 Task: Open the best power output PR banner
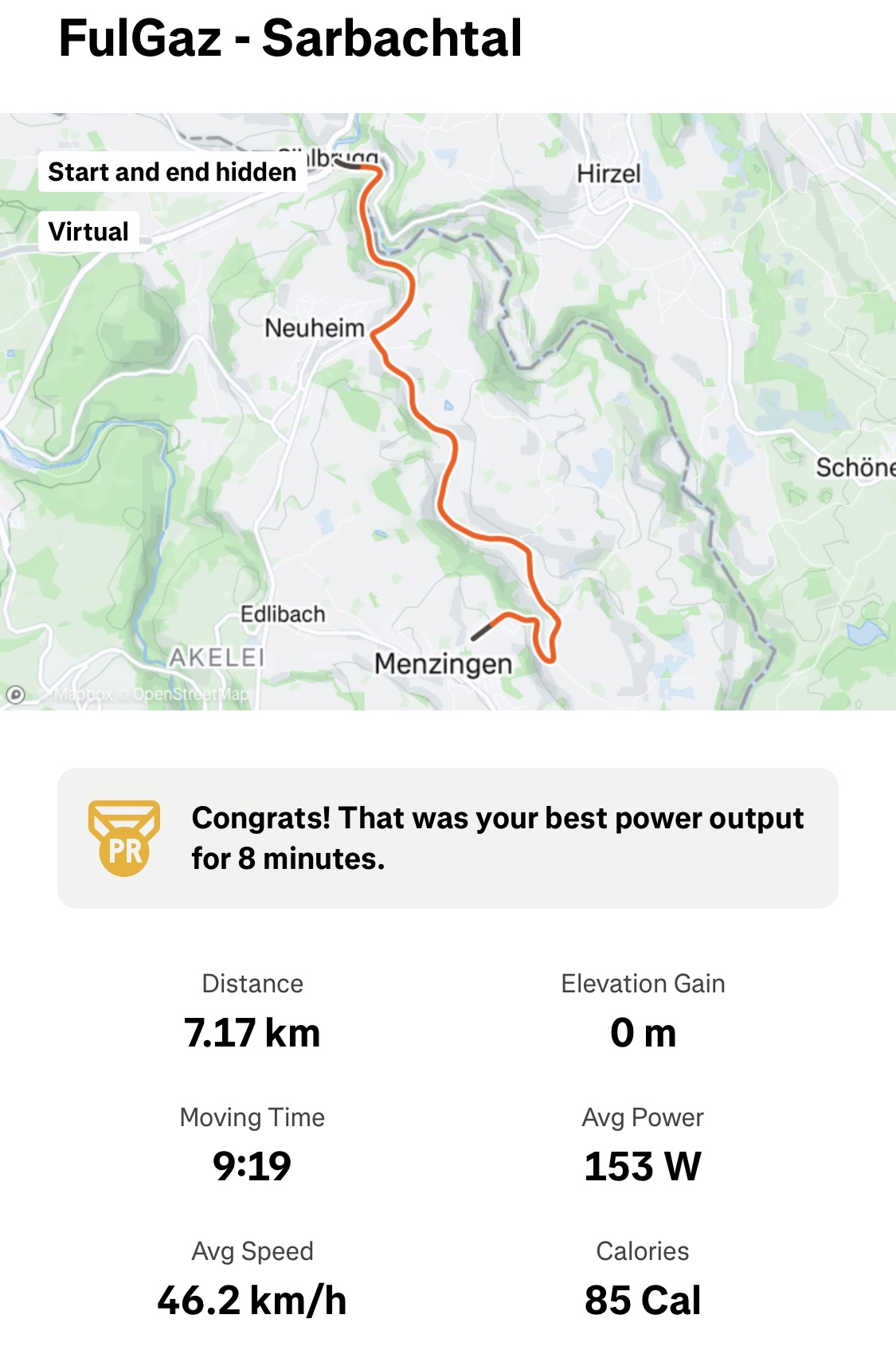pyautogui.click(x=448, y=838)
